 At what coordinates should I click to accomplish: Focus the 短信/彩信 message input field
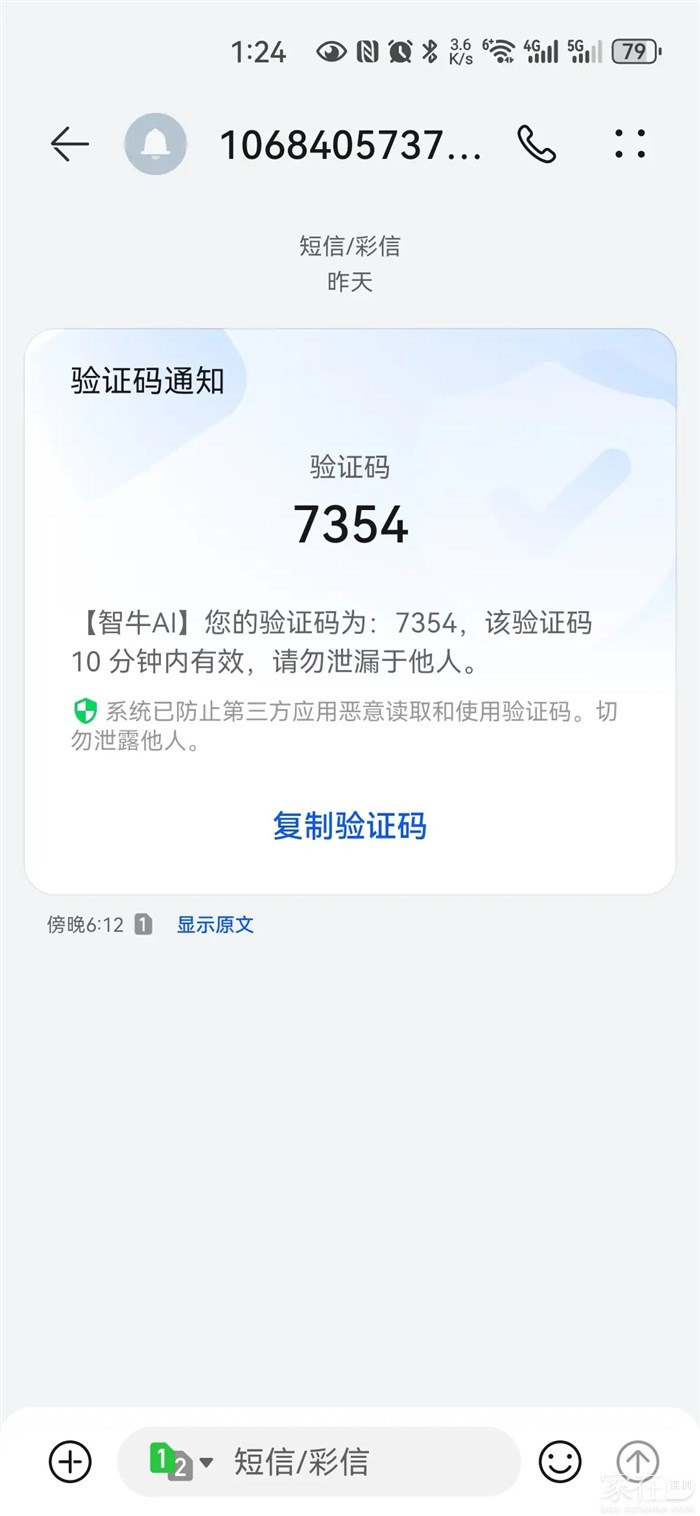coord(360,1462)
